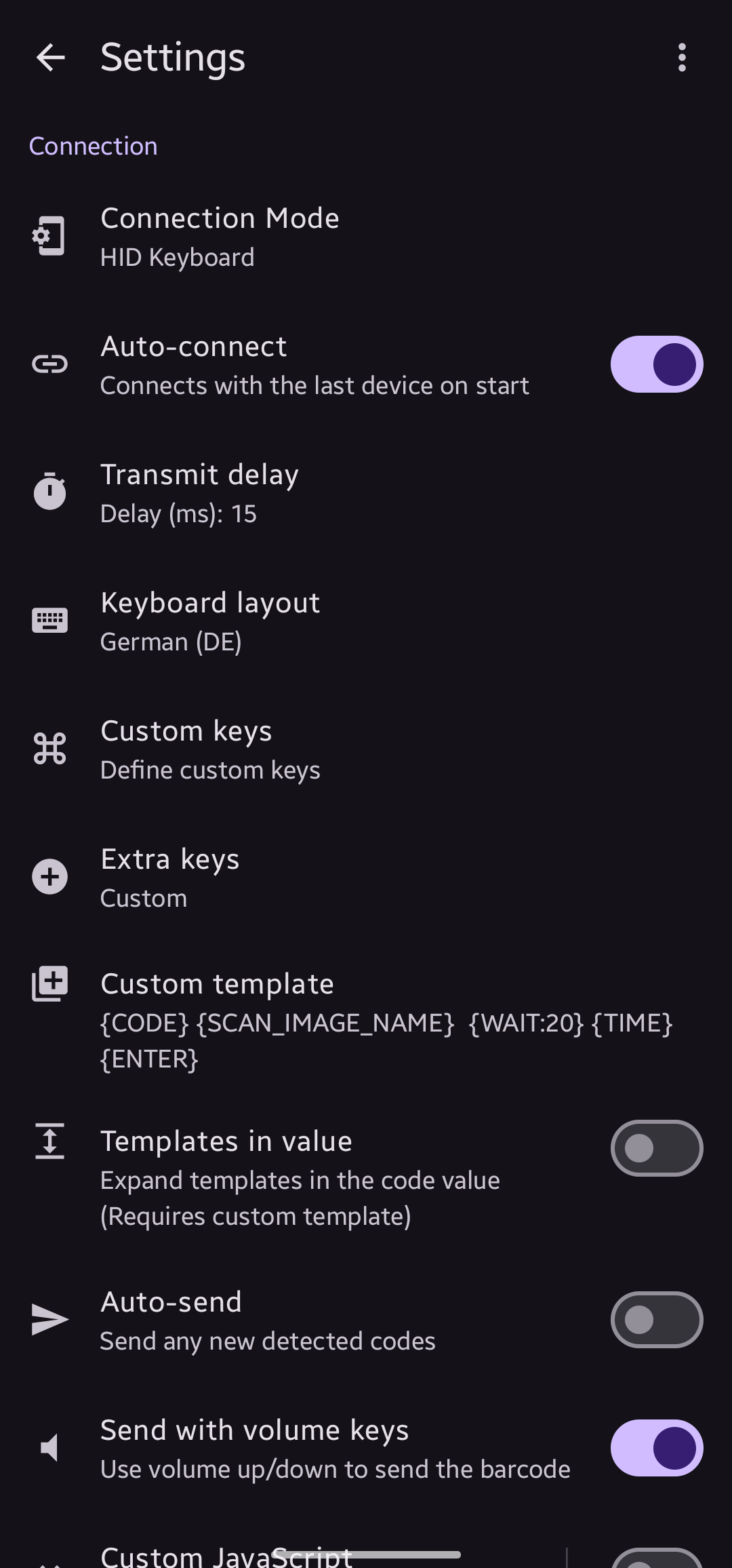
Task: Change the Transmit delay
Action: [199, 493]
